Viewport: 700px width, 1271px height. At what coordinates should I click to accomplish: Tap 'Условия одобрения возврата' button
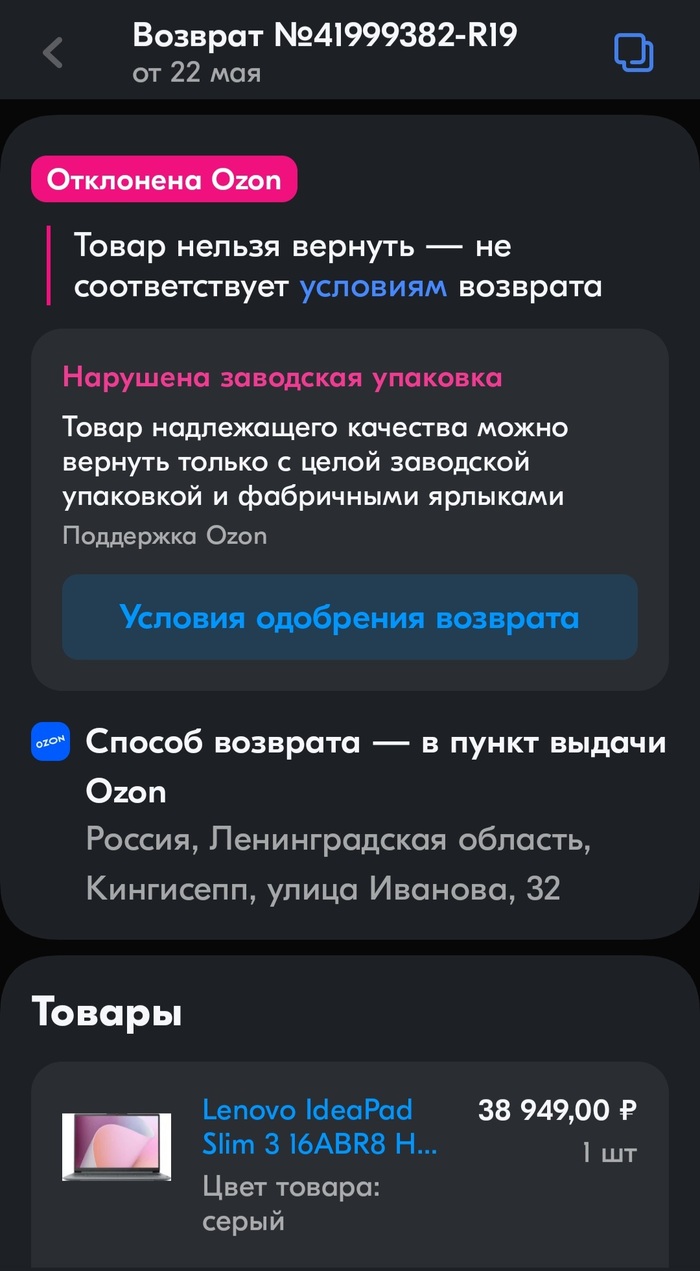[x=349, y=617]
